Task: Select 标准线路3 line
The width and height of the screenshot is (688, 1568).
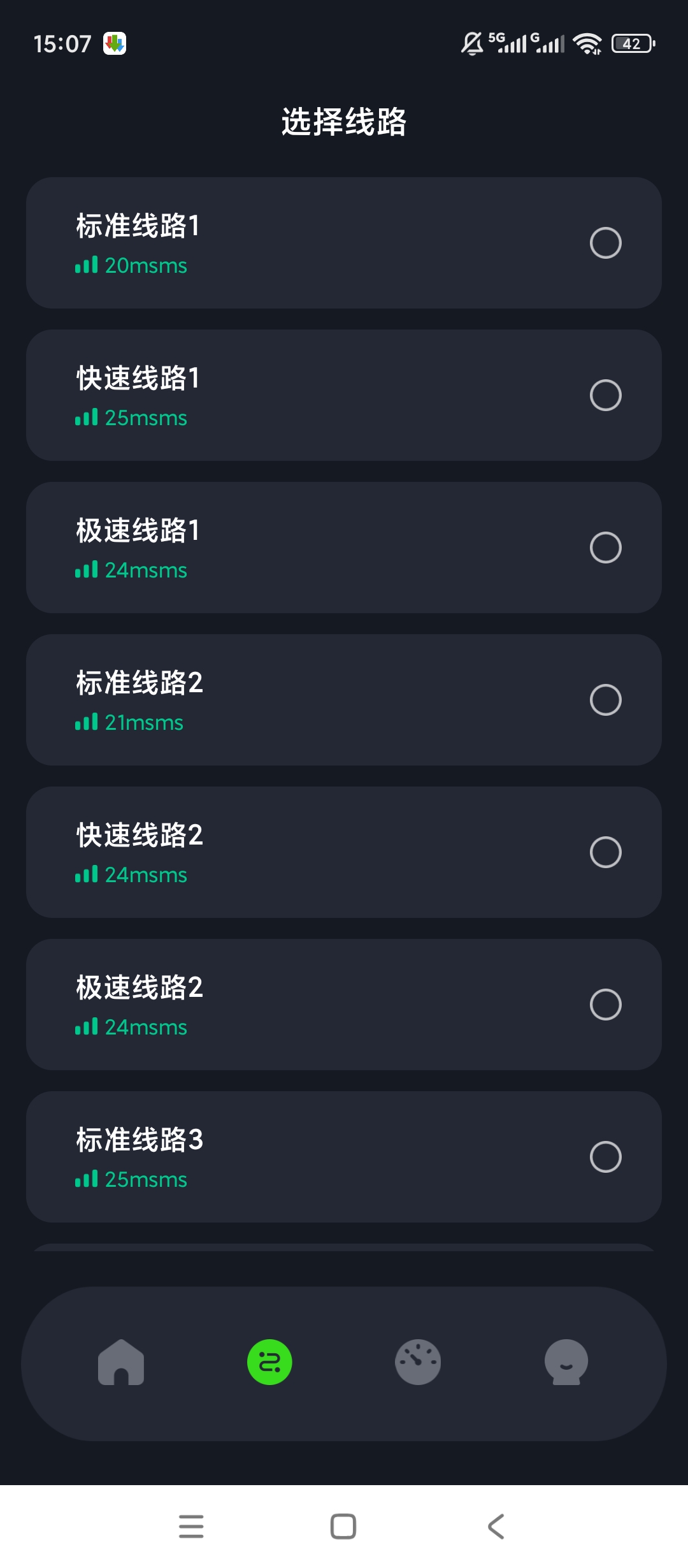Action: pyautogui.click(x=344, y=1157)
